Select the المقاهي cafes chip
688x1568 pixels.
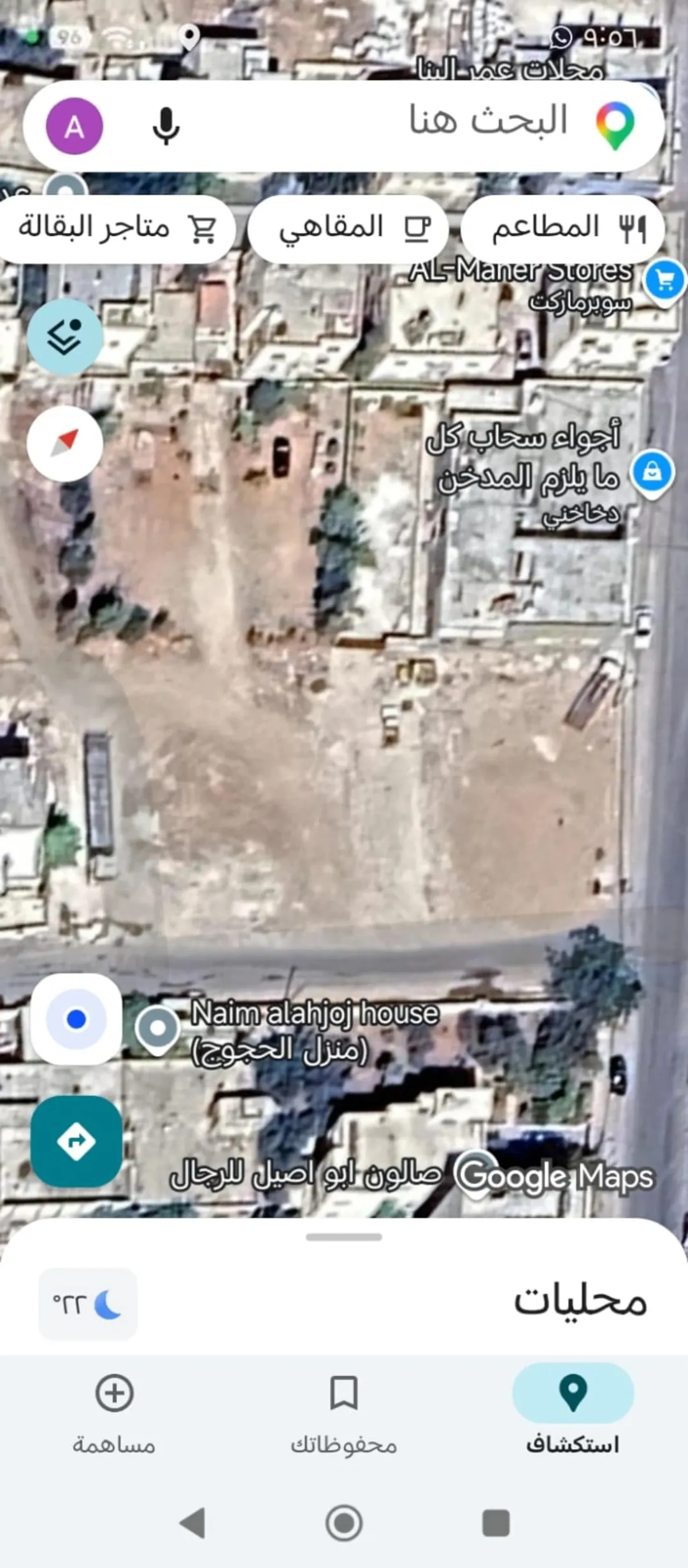[348, 228]
